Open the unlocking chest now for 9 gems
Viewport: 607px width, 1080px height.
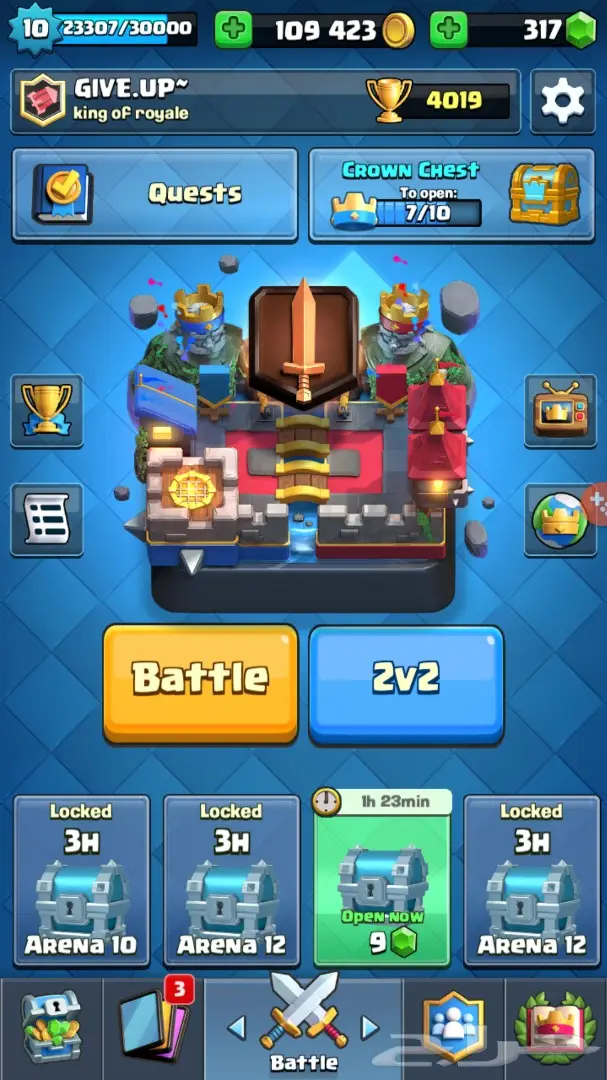[381, 880]
